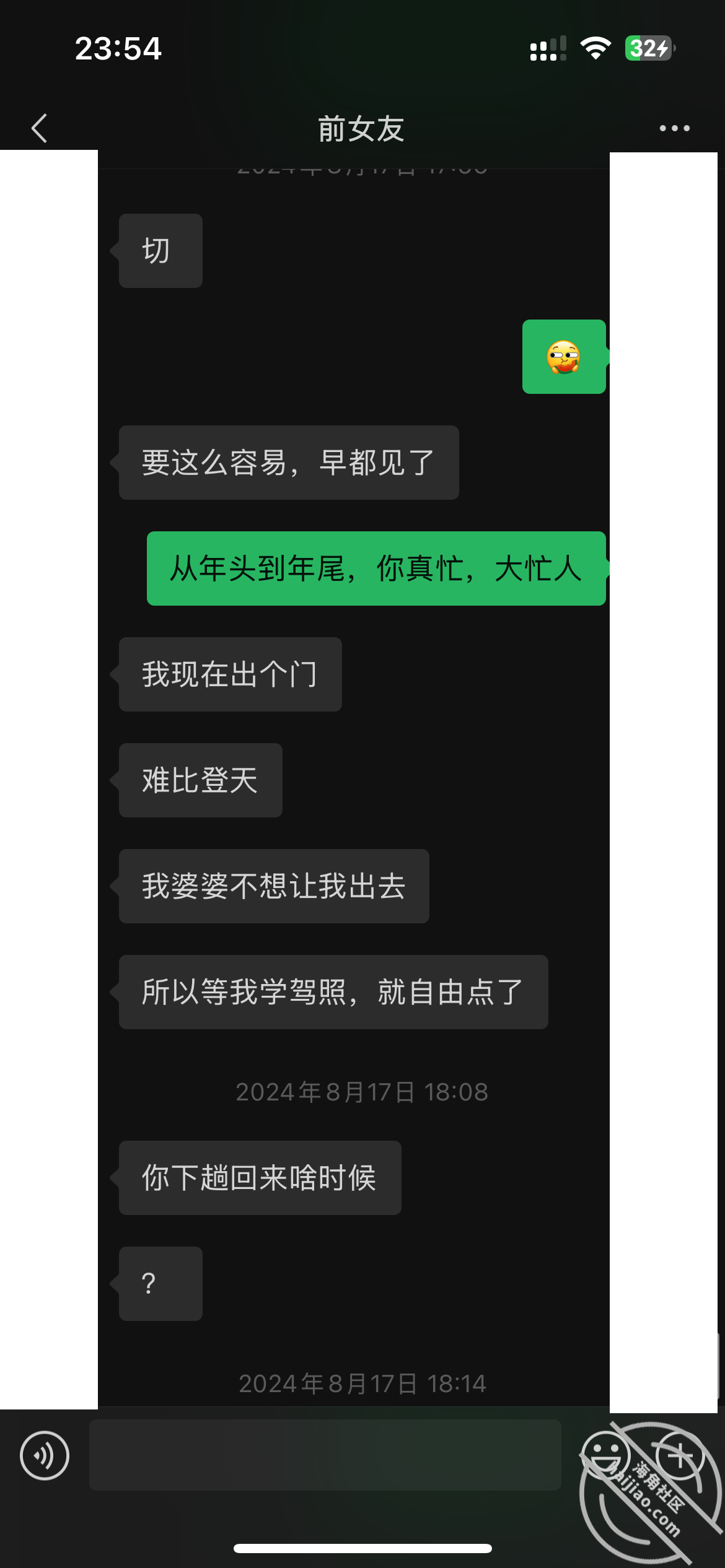This screenshot has height=1568, width=725.
Task: Focus the message text field
Action: click(325, 1455)
